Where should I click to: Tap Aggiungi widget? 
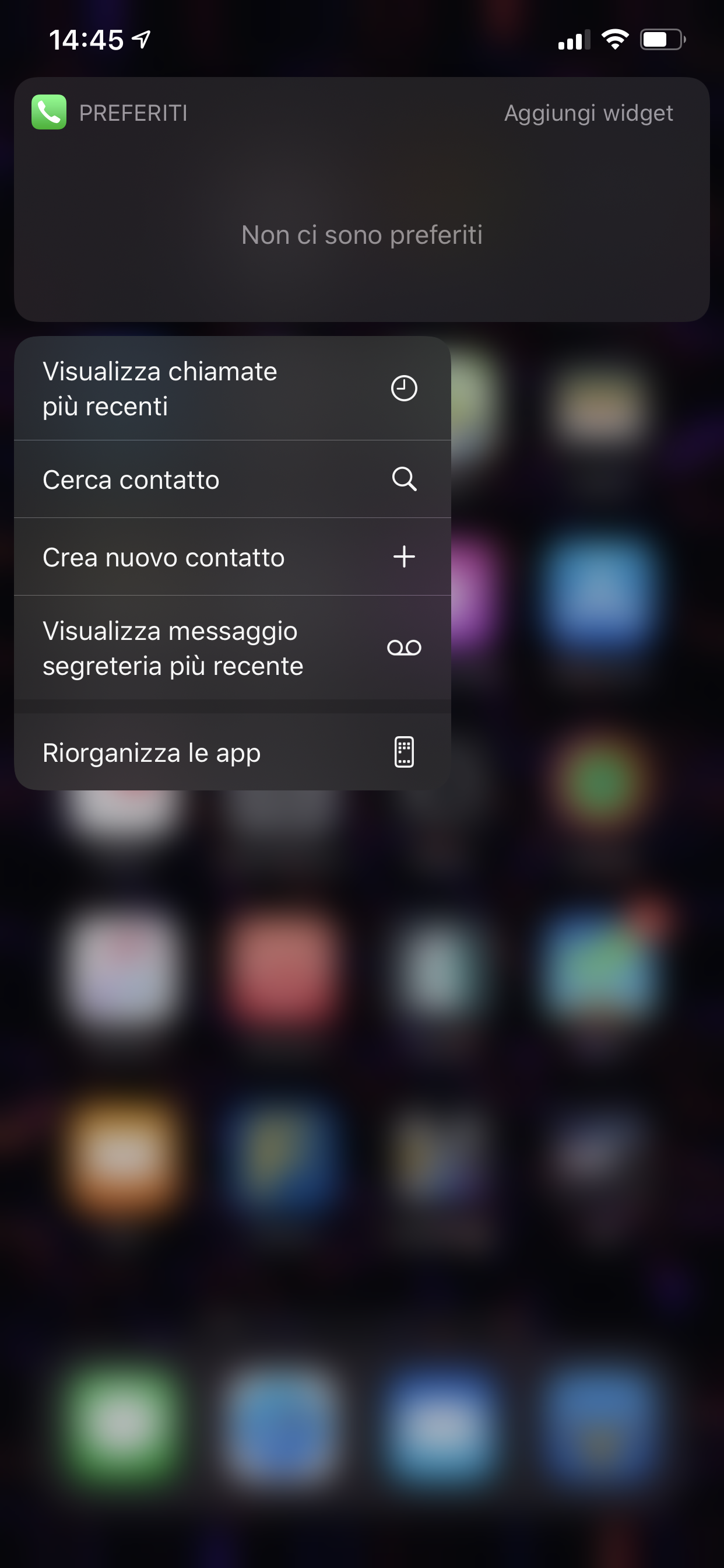(588, 113)
